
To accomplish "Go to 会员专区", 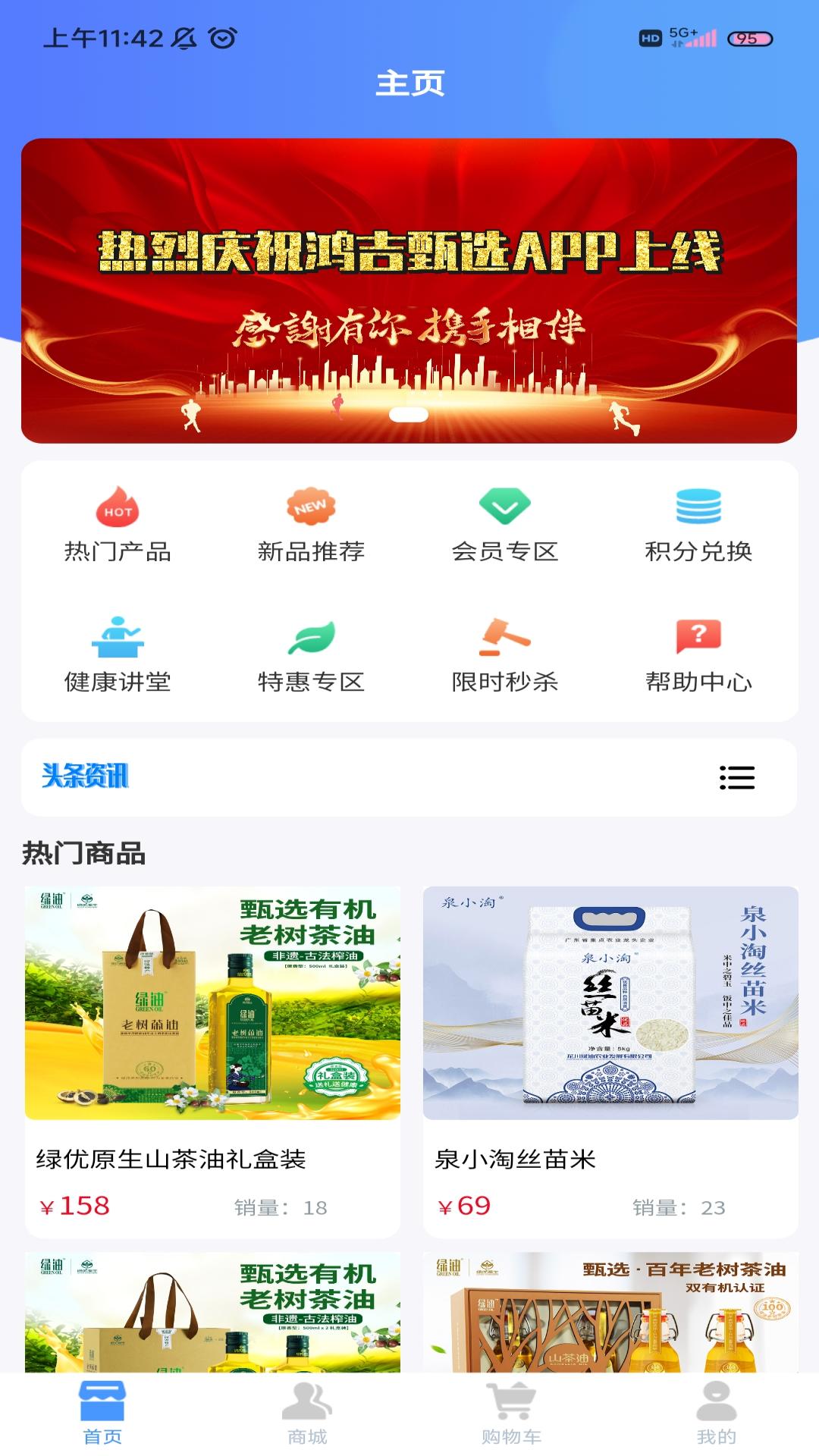I will (504, 525).
